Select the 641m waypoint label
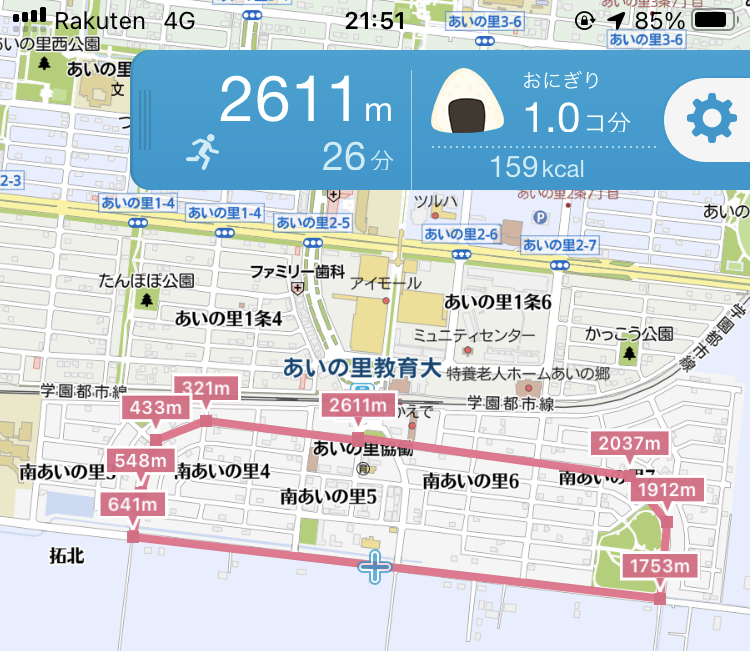This screenshot has width=750, height=651. coord(133,505)
